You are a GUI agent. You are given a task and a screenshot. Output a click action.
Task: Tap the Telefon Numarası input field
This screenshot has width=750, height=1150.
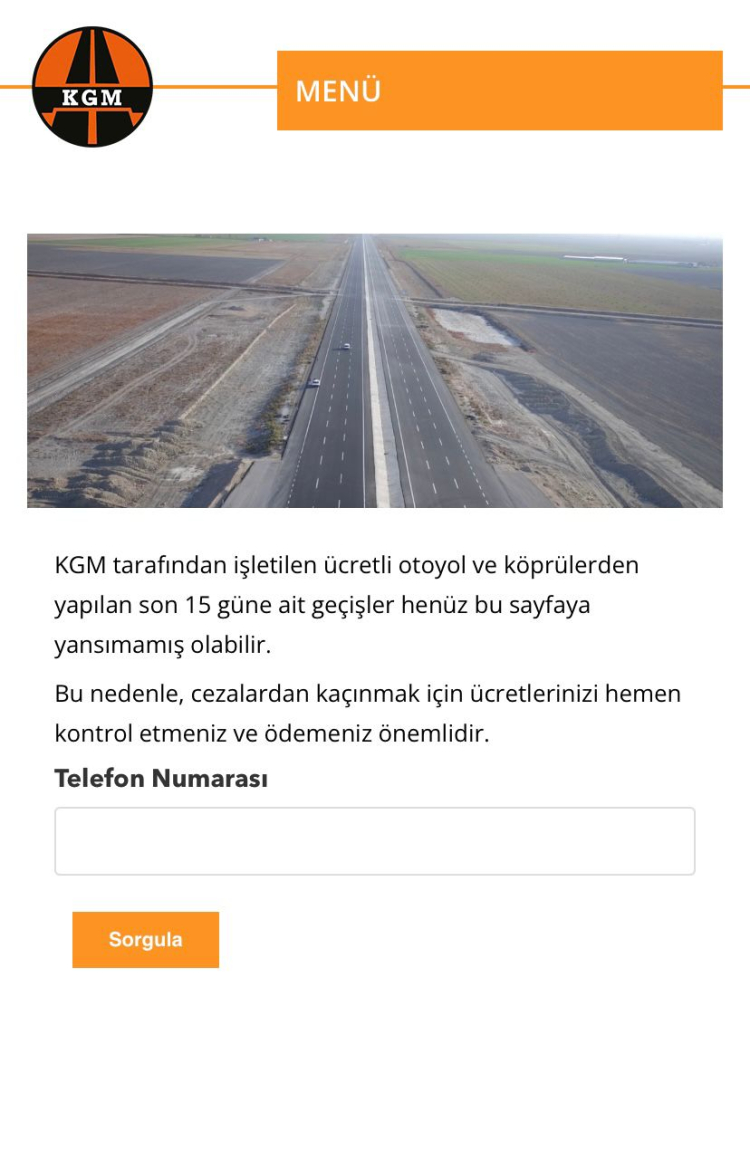[374, 841]
